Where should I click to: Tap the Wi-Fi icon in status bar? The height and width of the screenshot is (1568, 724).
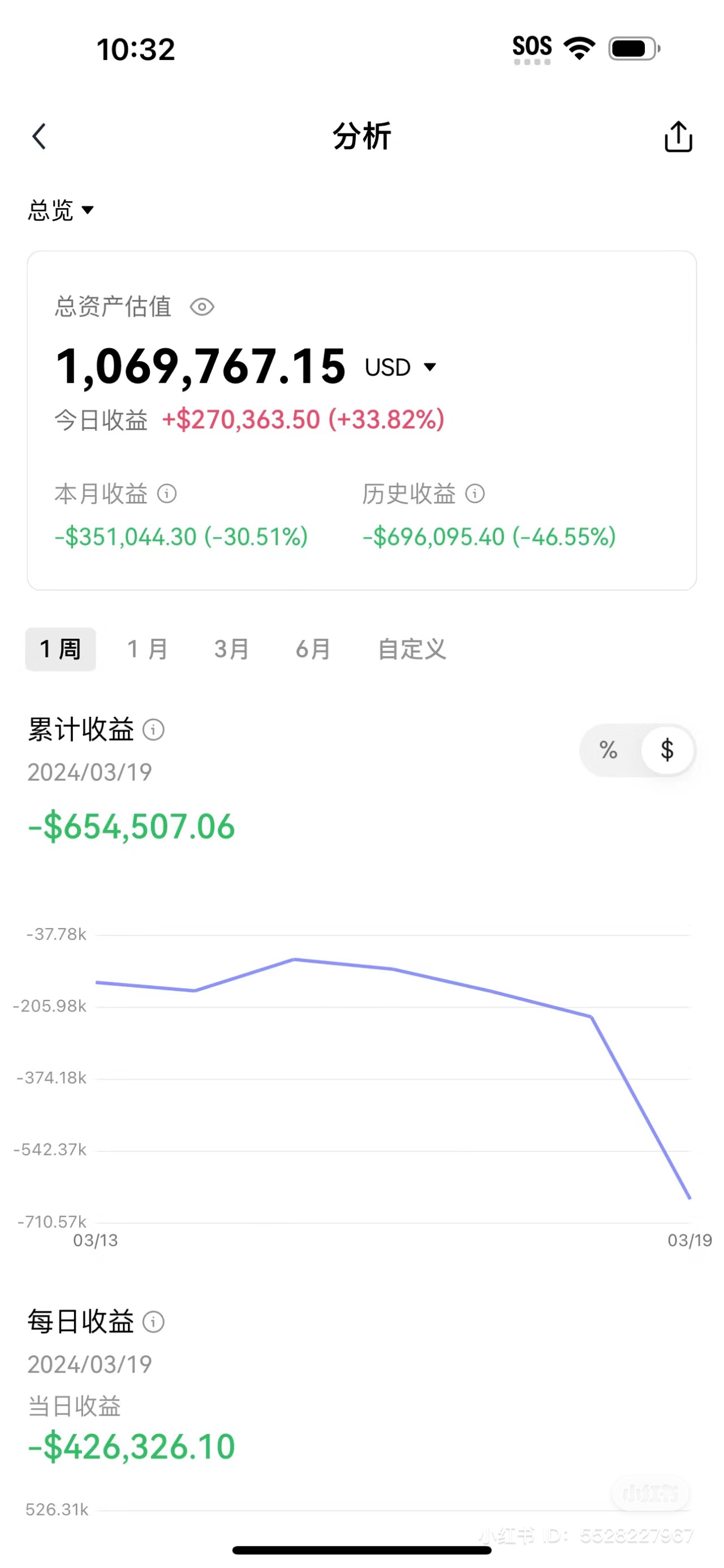tap(579, 47)
